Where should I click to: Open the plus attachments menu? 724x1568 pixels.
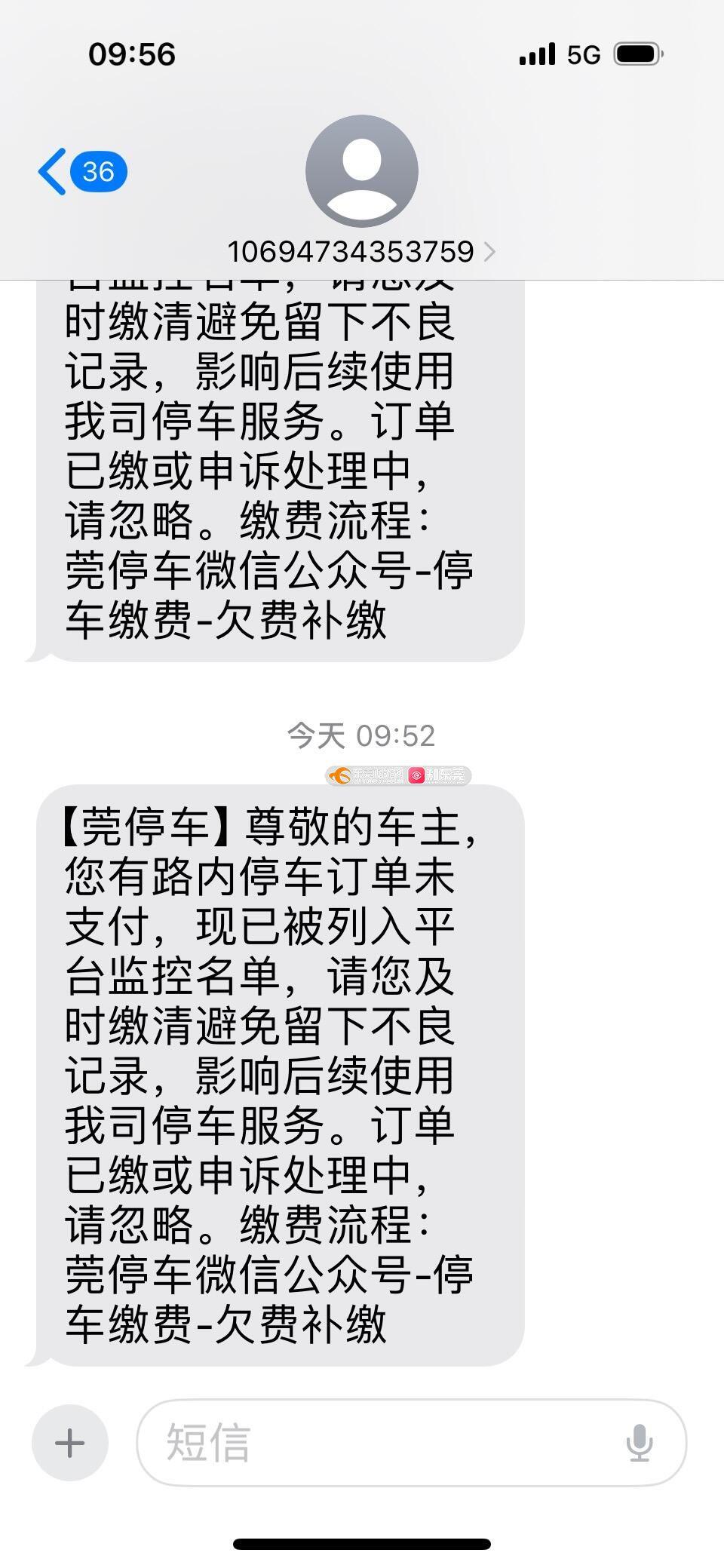[70, 1443]
